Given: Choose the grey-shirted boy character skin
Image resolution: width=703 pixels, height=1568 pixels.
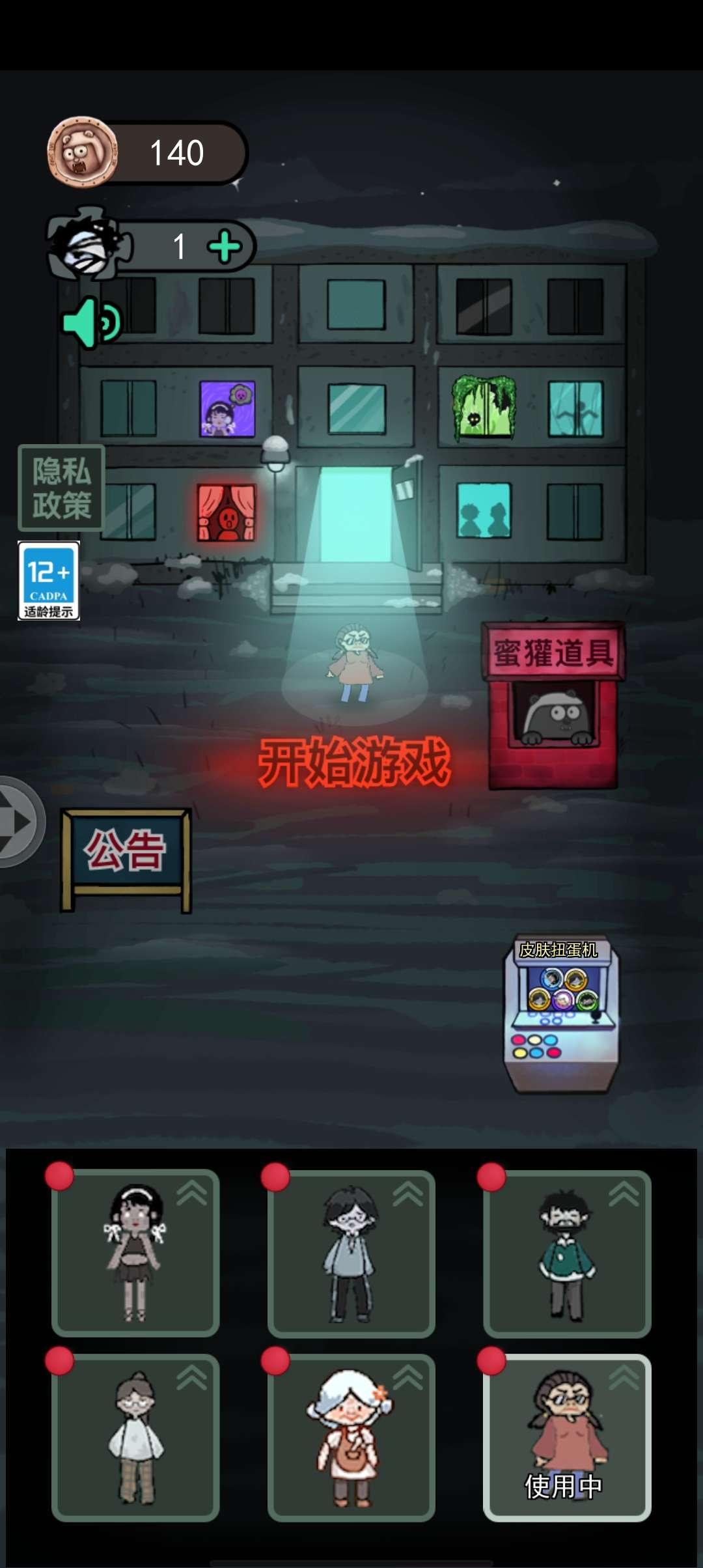Looking at the screenshot, I should [x=351, y=1253].
